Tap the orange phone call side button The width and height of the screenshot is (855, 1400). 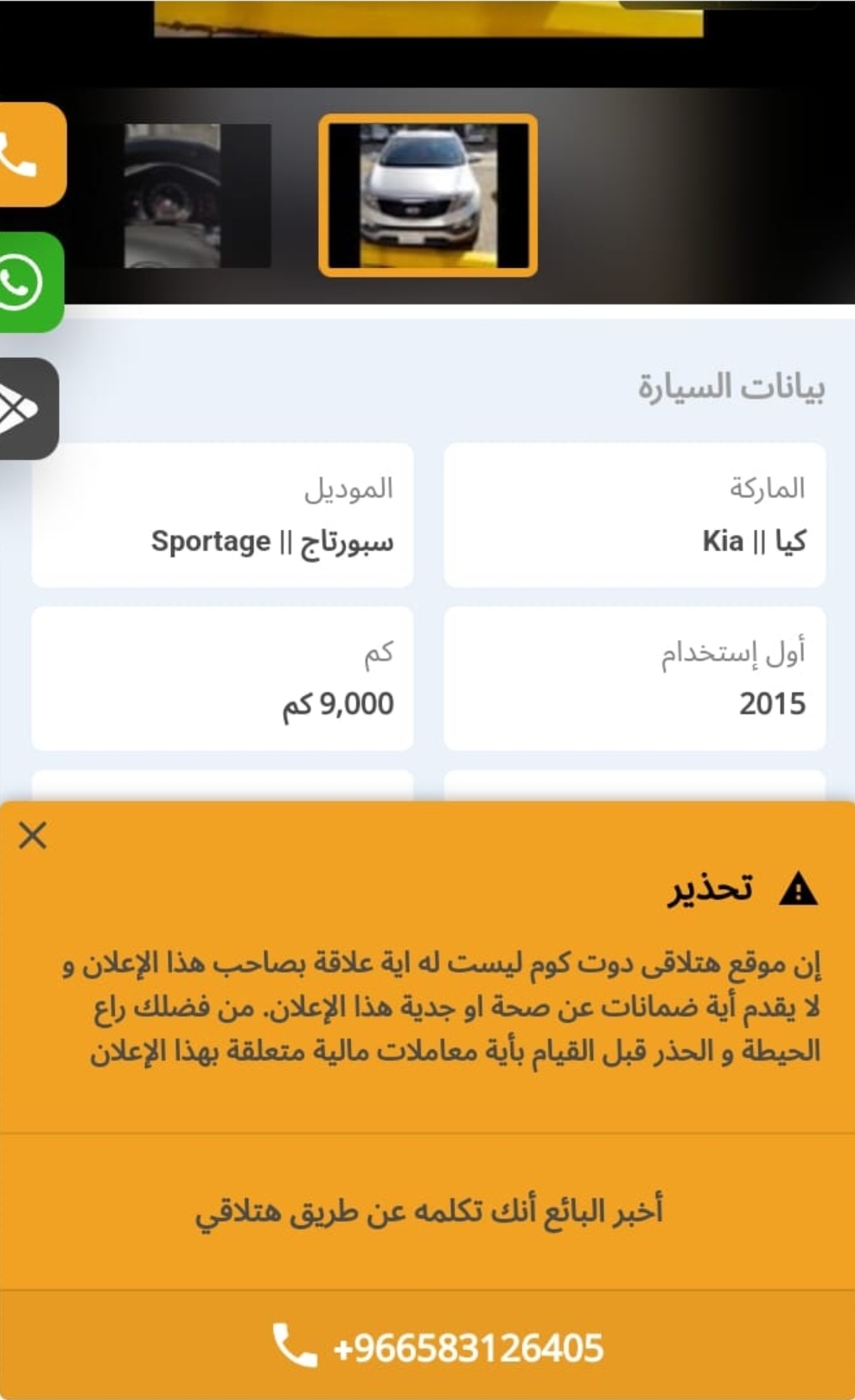31,155
